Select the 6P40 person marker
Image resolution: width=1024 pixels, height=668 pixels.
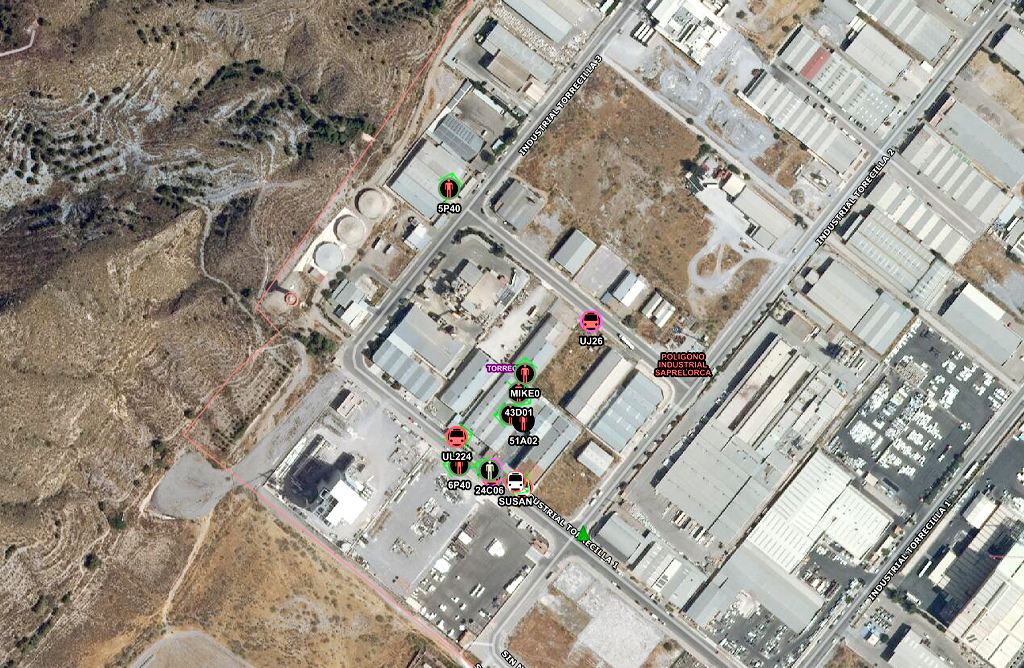click(x=459, y=467)
